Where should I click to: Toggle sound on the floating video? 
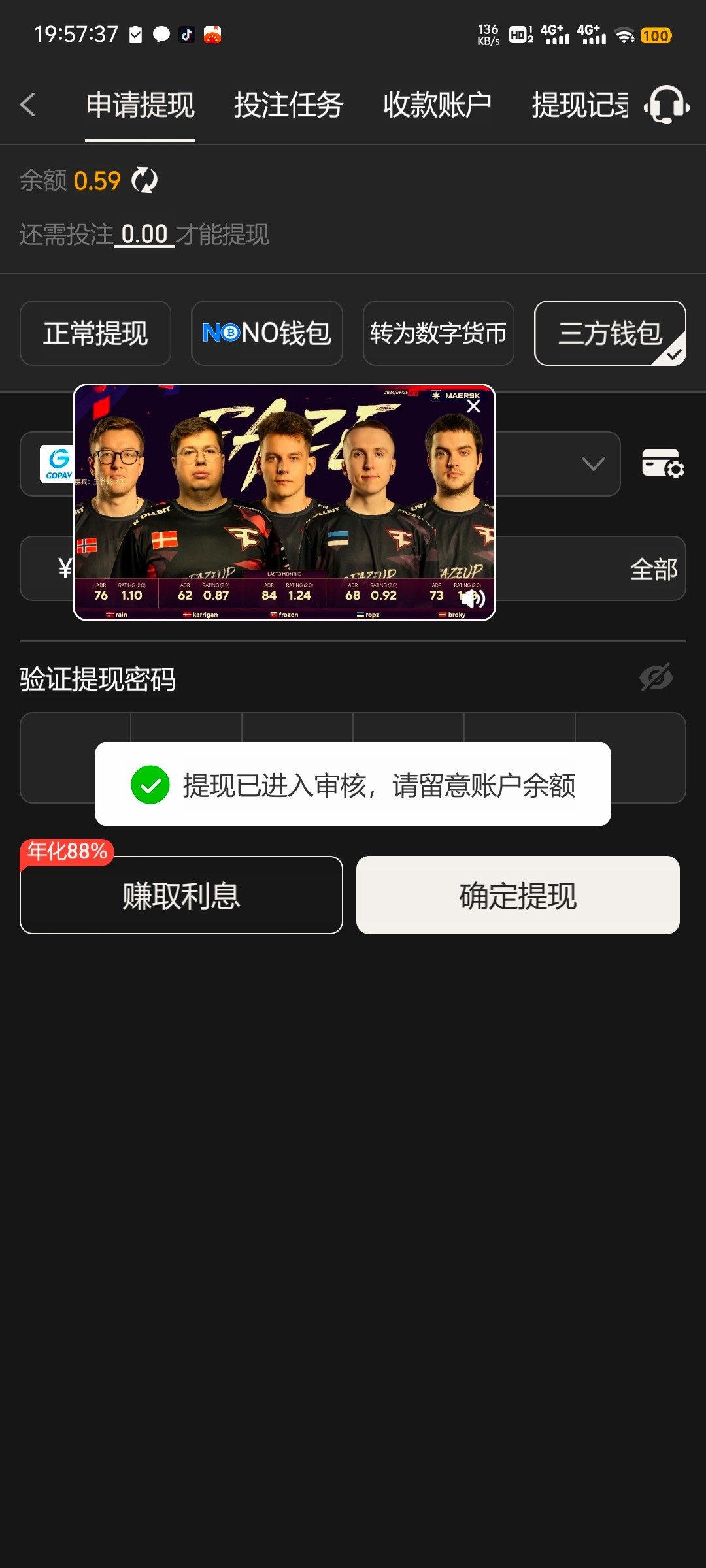point(473,598)
